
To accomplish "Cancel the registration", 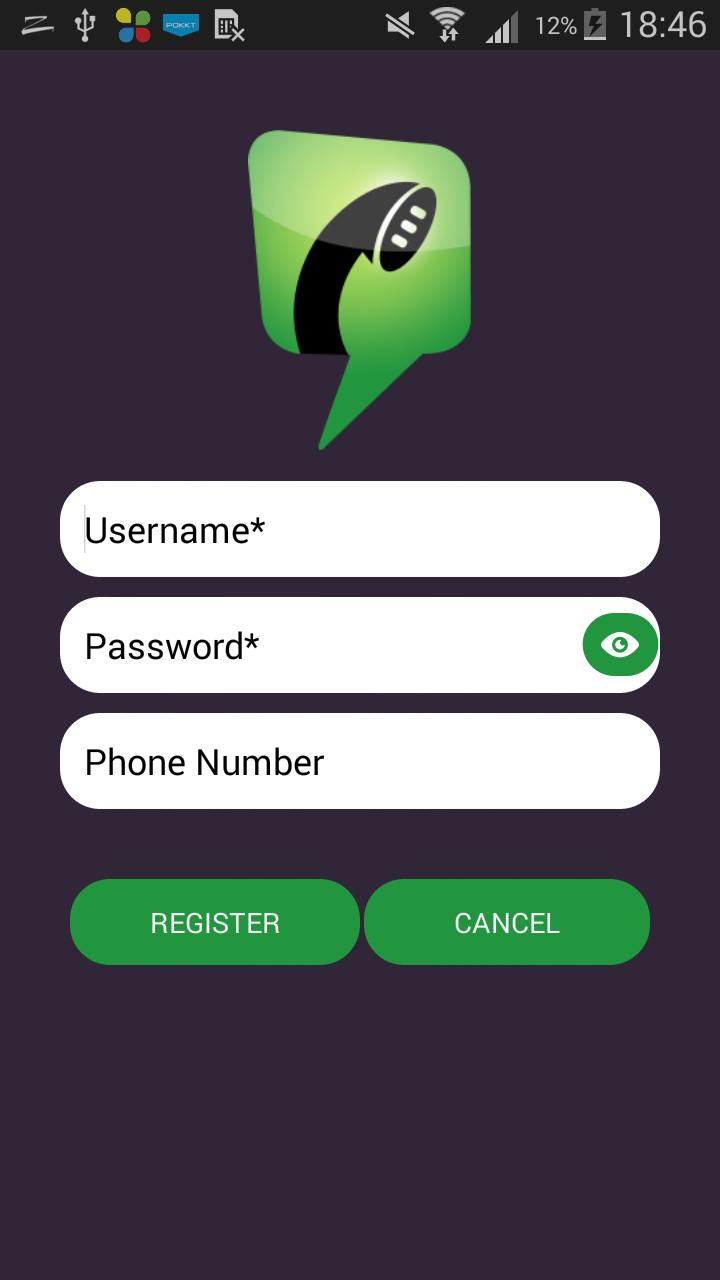I will (x=507, y=922).
